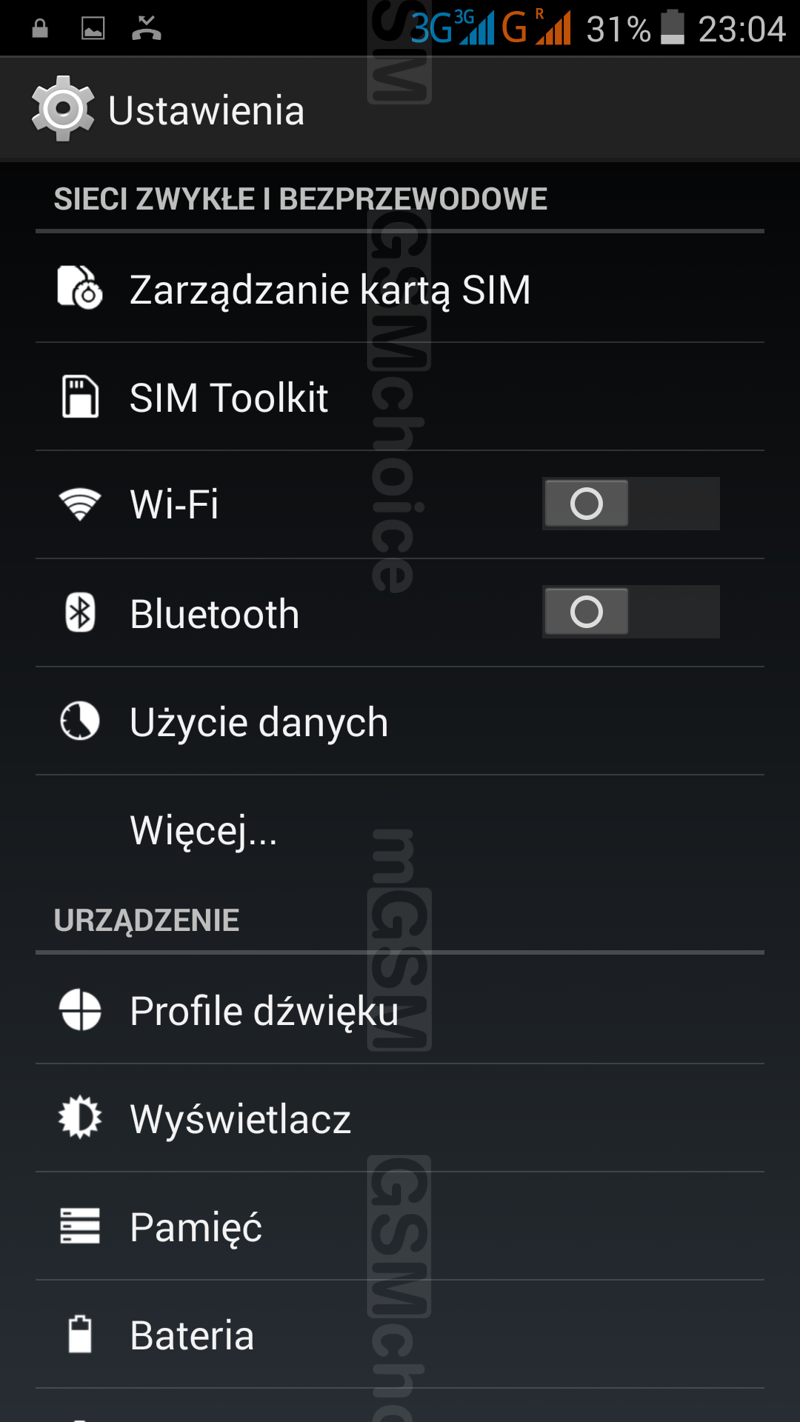
Task: Open SIM Toolkit
Action: click(229, 398)
